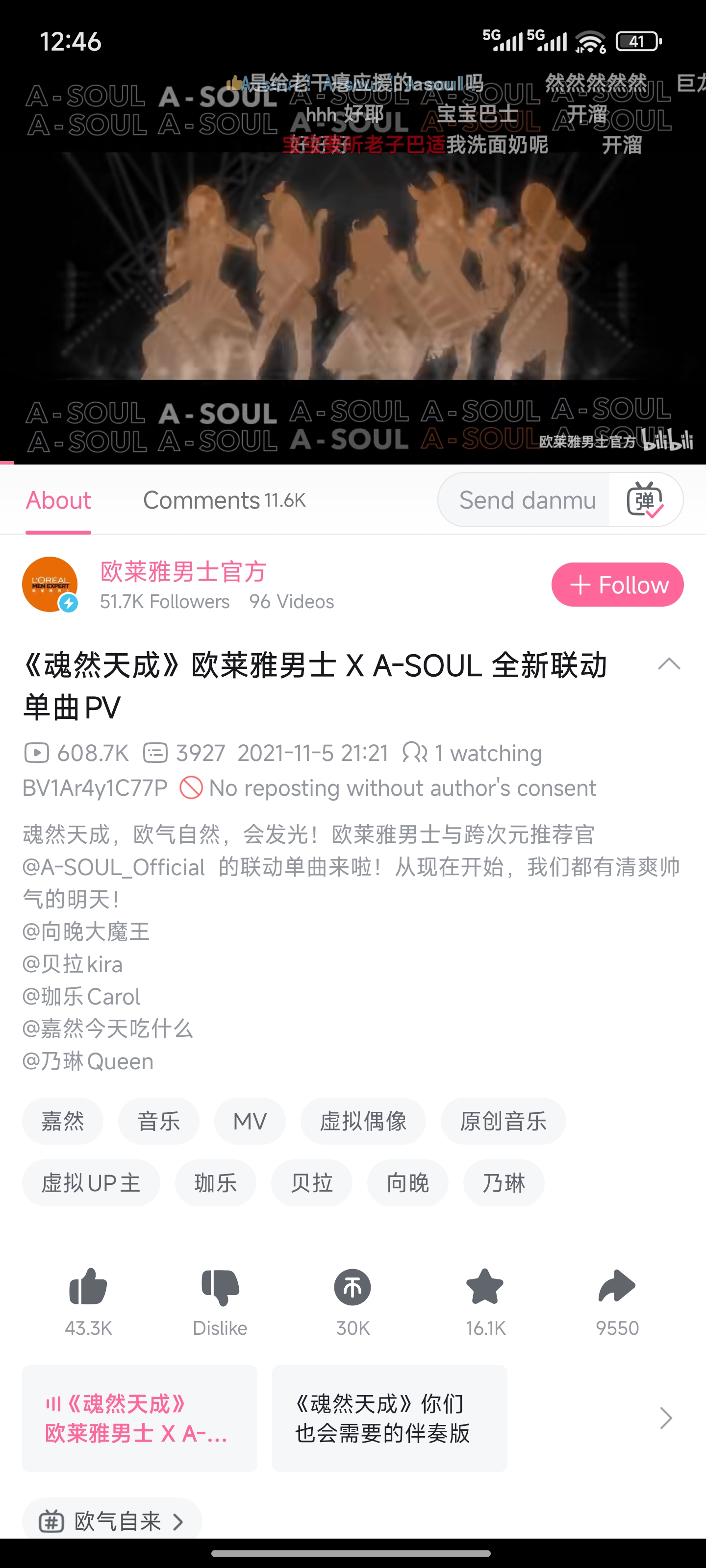Open the 欧气自来 topic link
Image resolution: width=706 pixels, height=1568 pixels.
[x=112, y=1521]
